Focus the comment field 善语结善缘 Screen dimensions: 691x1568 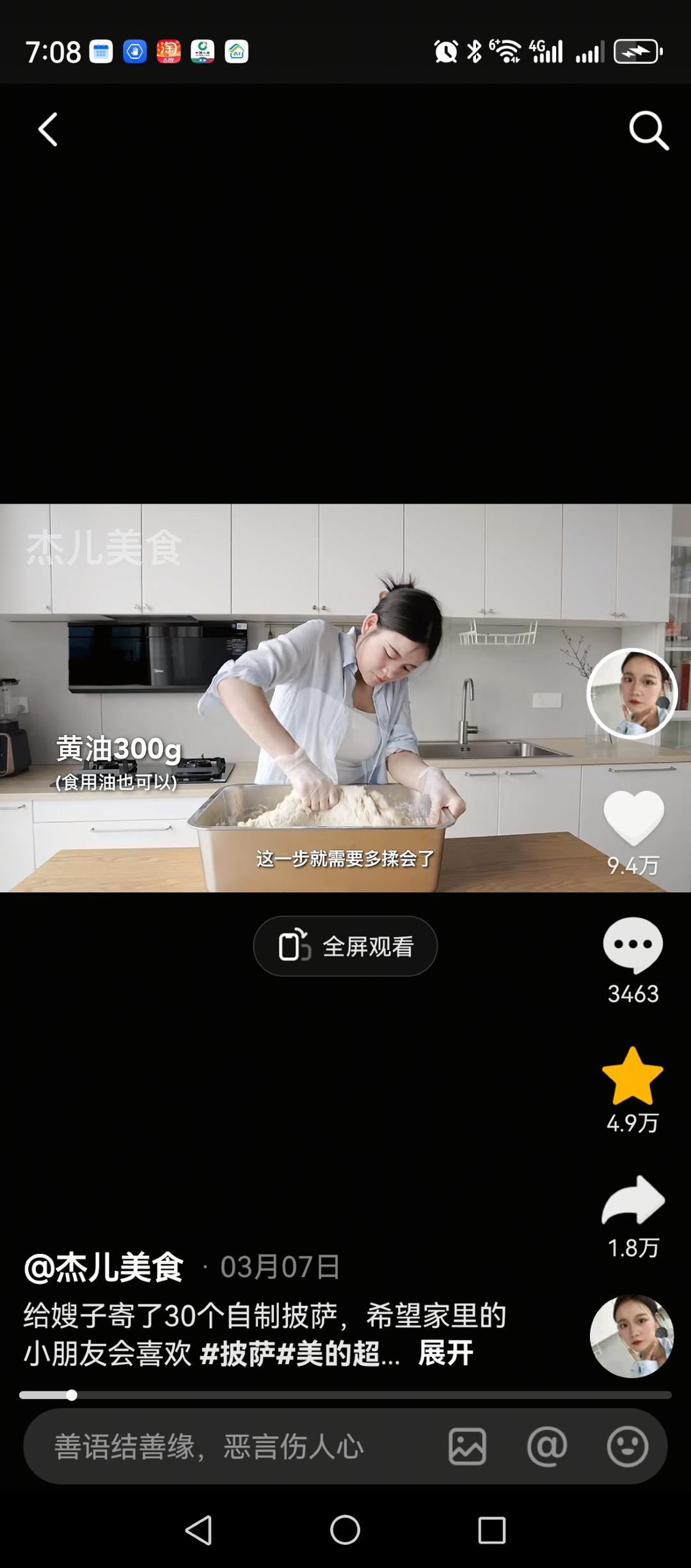[211, 1446]
